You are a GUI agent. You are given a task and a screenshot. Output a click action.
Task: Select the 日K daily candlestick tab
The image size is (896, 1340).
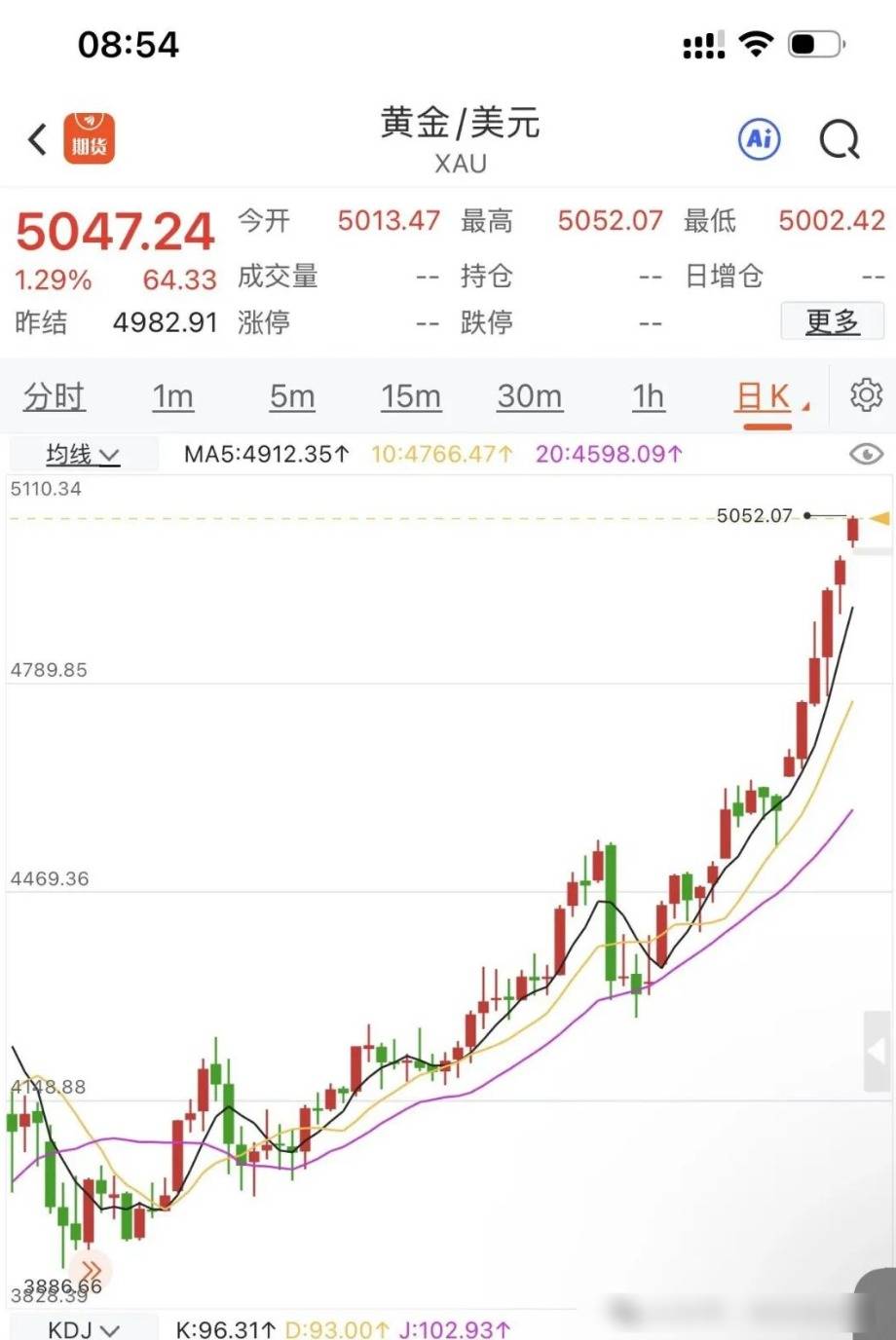(x=765, y=397)
